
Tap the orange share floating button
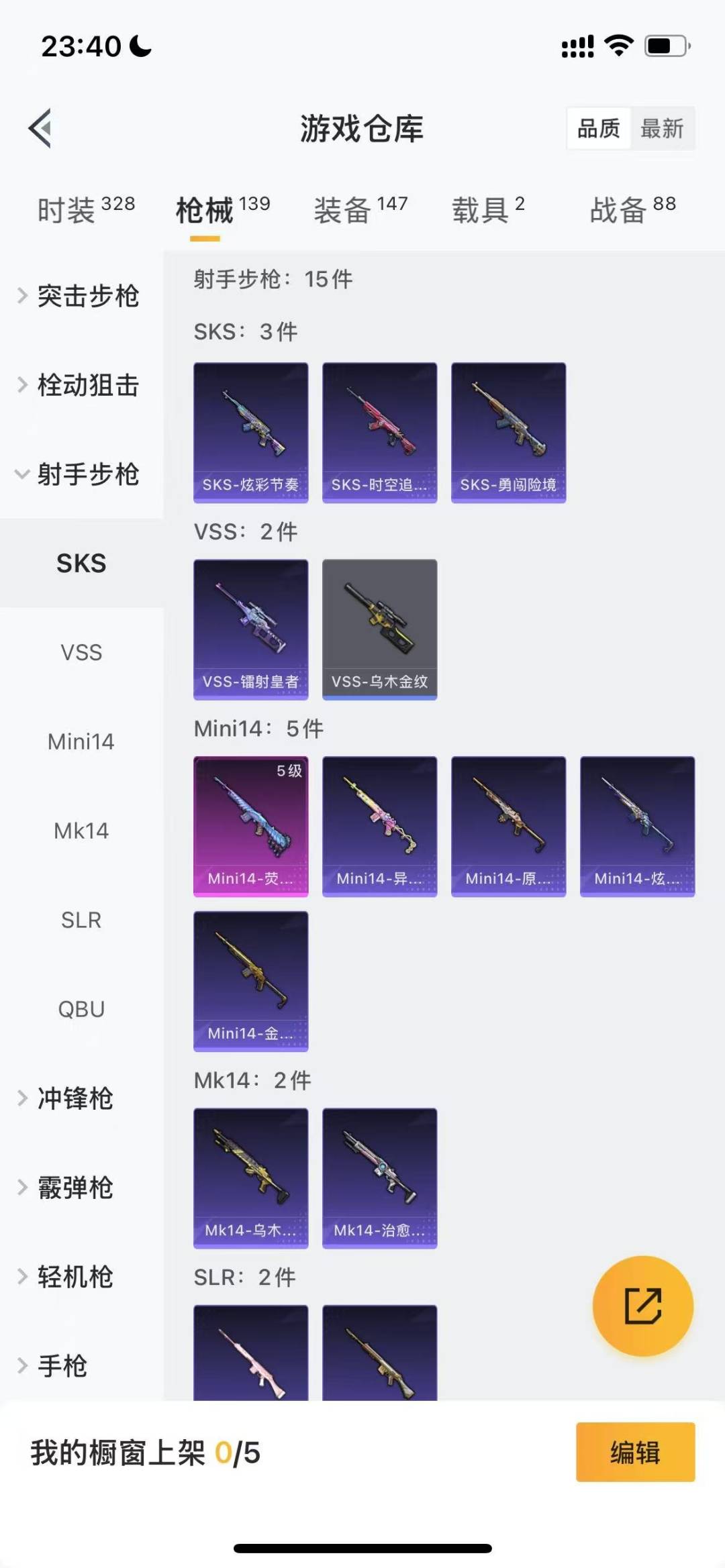tap(643, 1306)
